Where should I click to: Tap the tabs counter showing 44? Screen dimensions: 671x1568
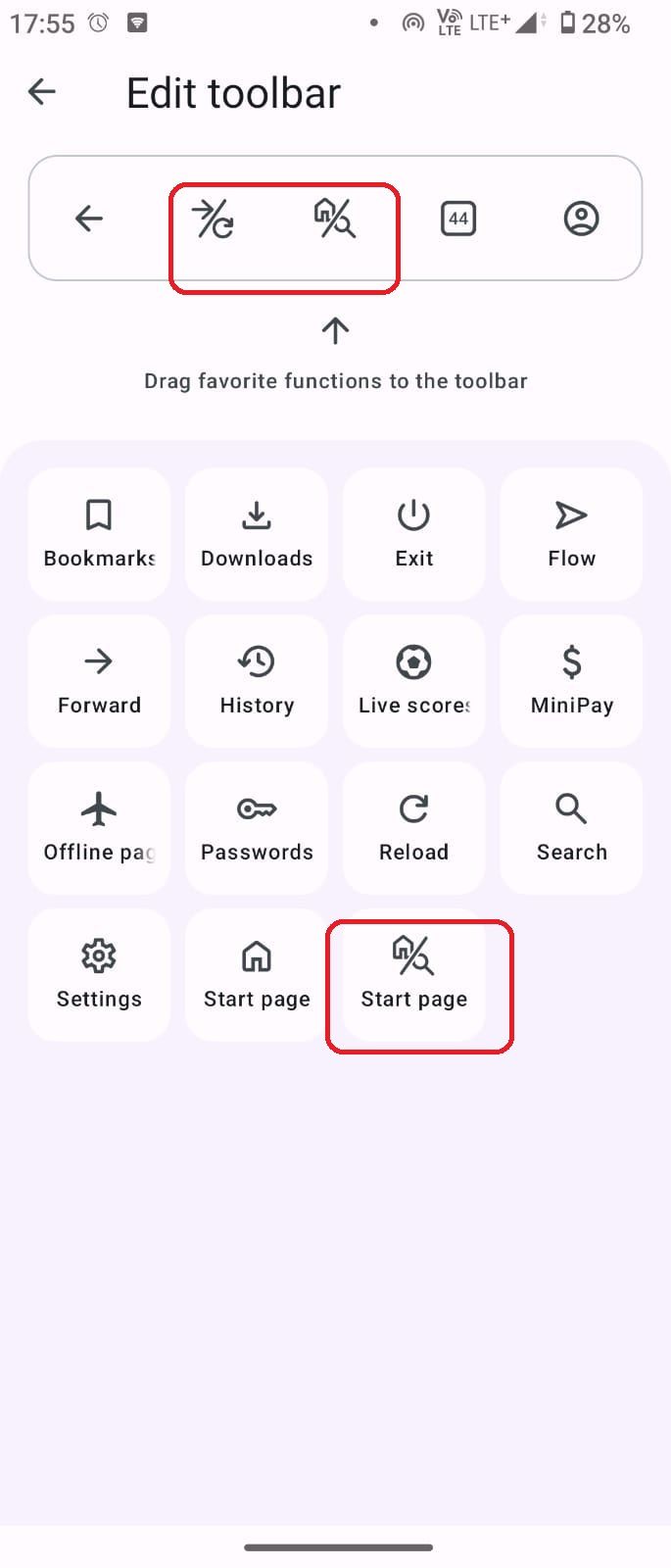click(458, 218)
